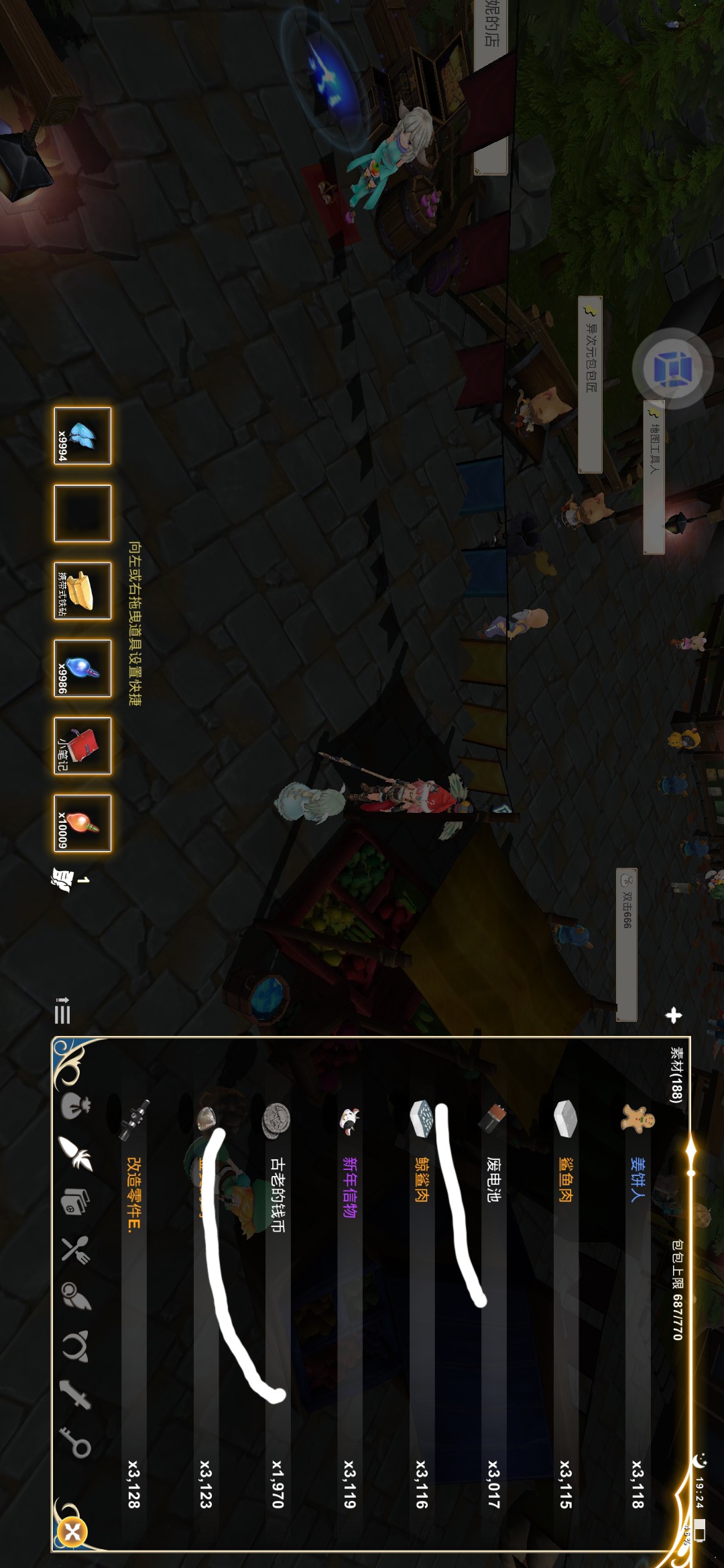Viewport: 724px width, 1568px height.
Task: Use the quick slot item with x9994
Action: click(x=82, y=436)
